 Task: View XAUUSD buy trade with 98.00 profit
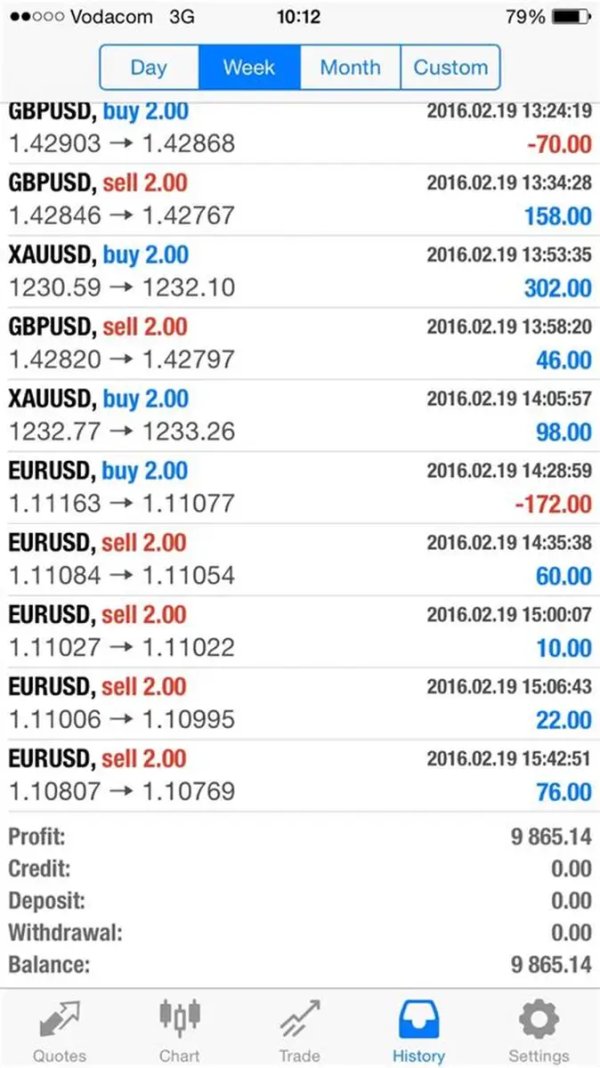[x=300, y=415]
